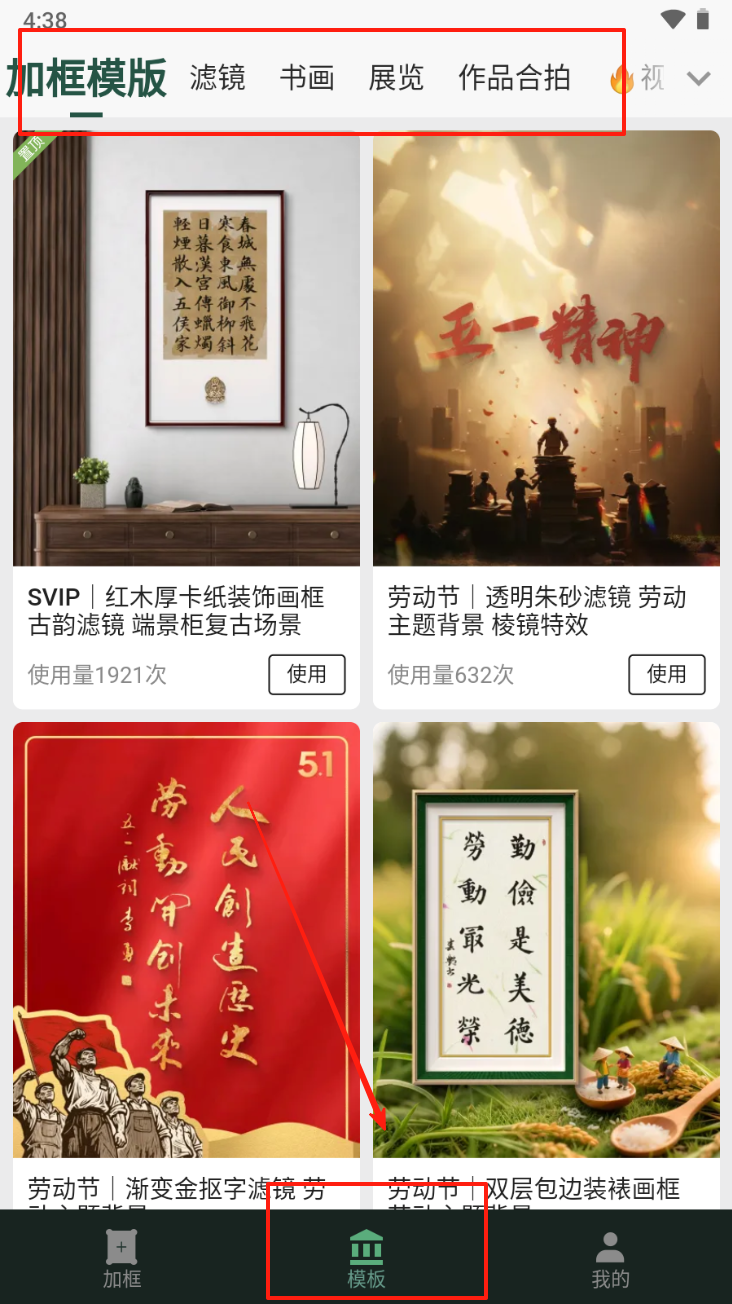The image size is (732, 1304).
Task: Select the 模板 bottom tab
Action: tap(366, 1258)
